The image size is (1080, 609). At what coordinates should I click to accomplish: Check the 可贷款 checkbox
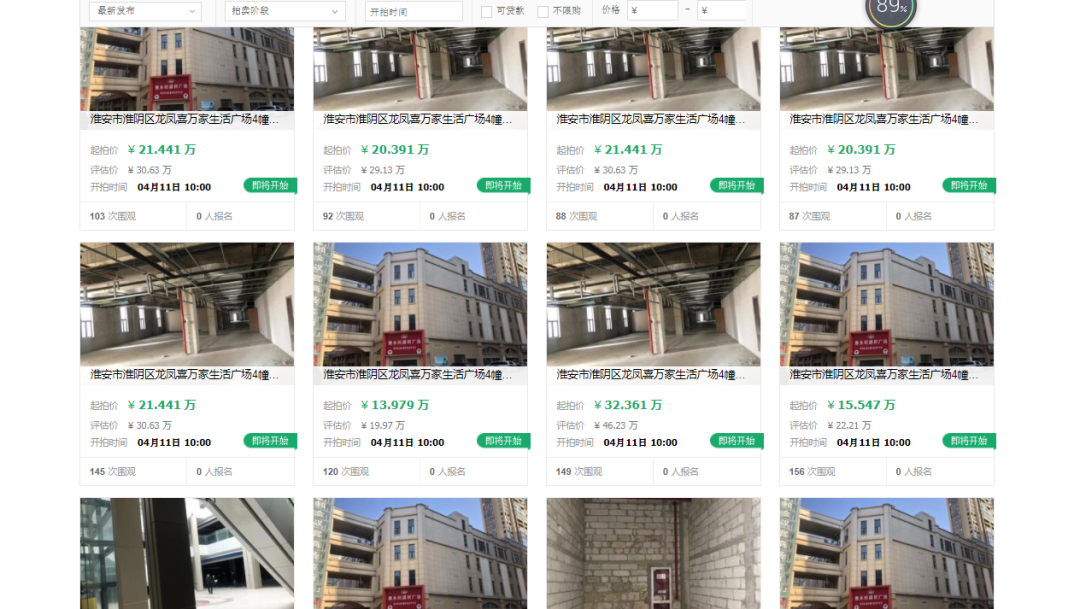click(x=487, y=11)
